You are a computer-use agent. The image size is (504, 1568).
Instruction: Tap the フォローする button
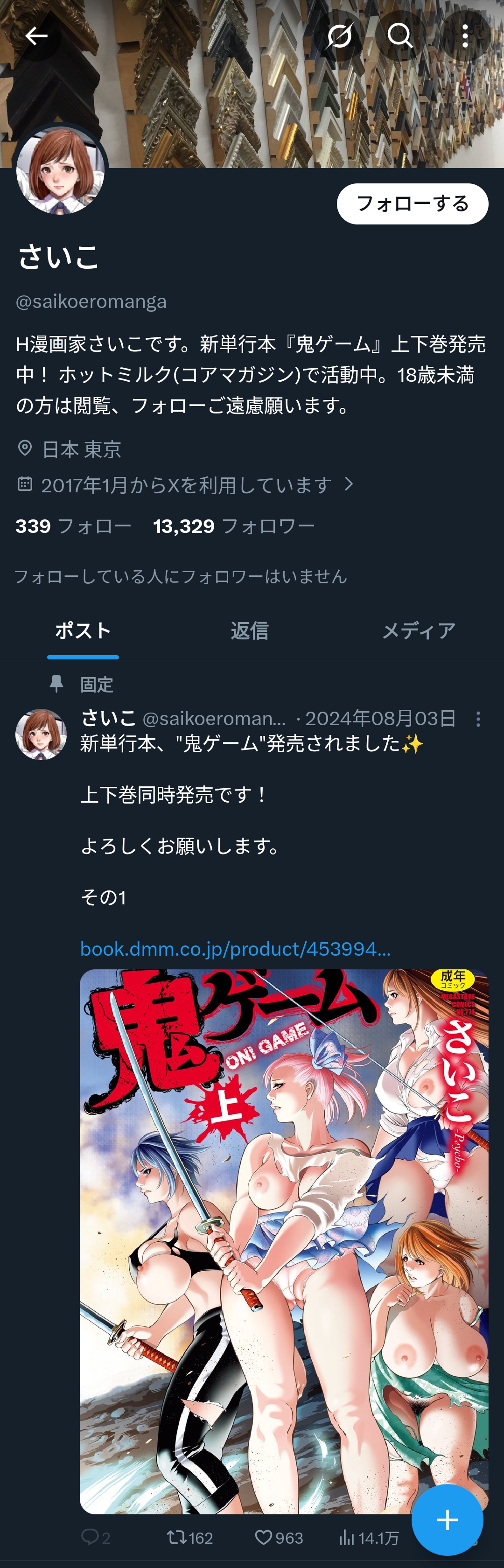pos(412,204)
